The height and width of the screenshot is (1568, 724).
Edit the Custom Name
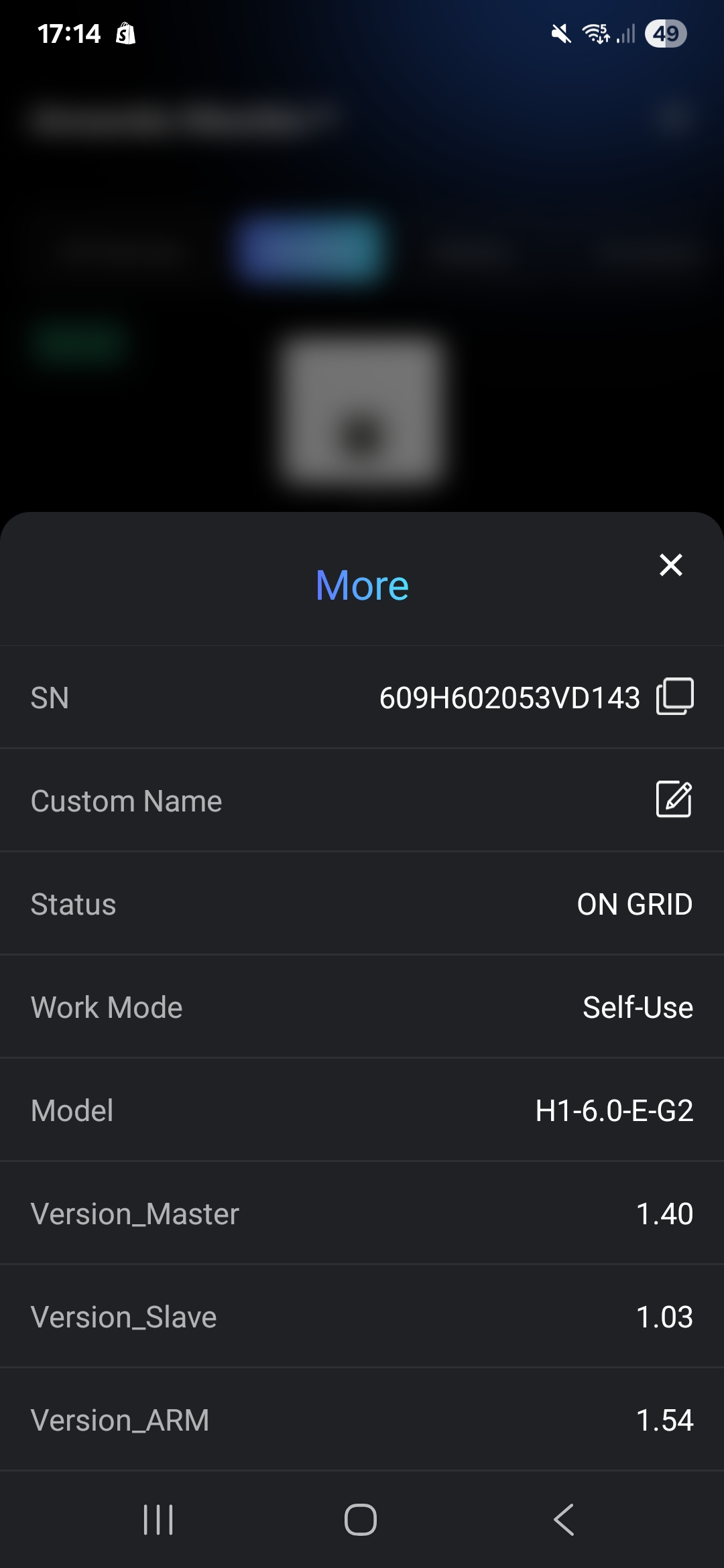pyautogui.click(x=673, y=799)
